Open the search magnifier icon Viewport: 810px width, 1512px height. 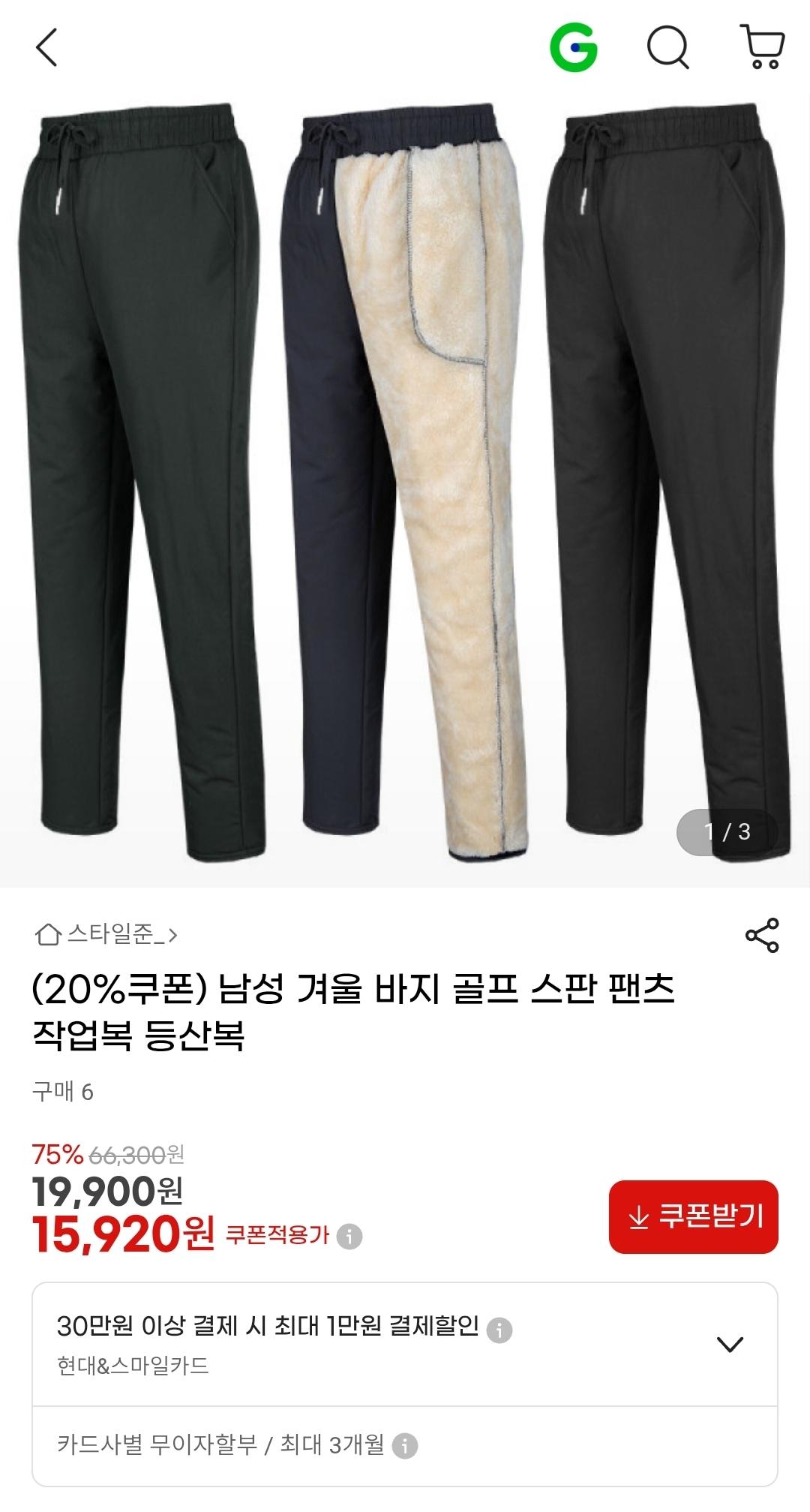pos(670,47)
